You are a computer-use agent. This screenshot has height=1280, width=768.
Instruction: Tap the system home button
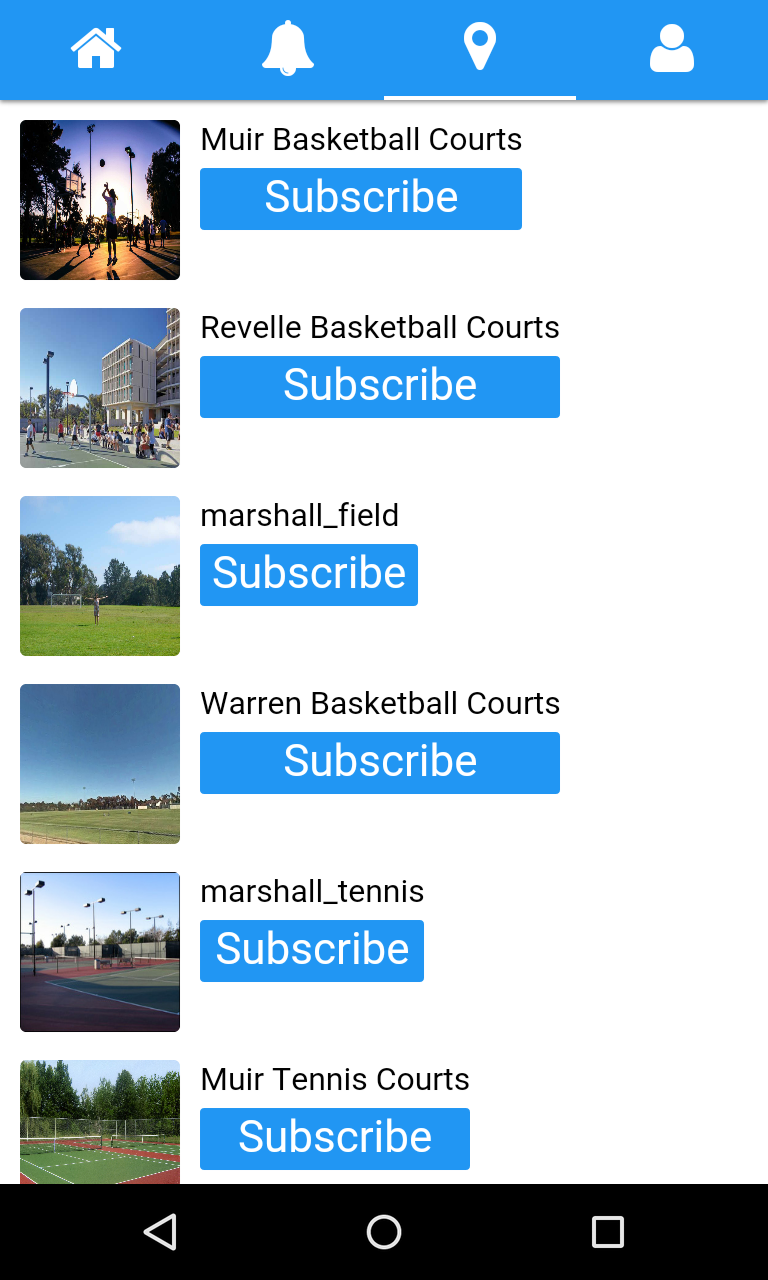tap(384, 1232)
